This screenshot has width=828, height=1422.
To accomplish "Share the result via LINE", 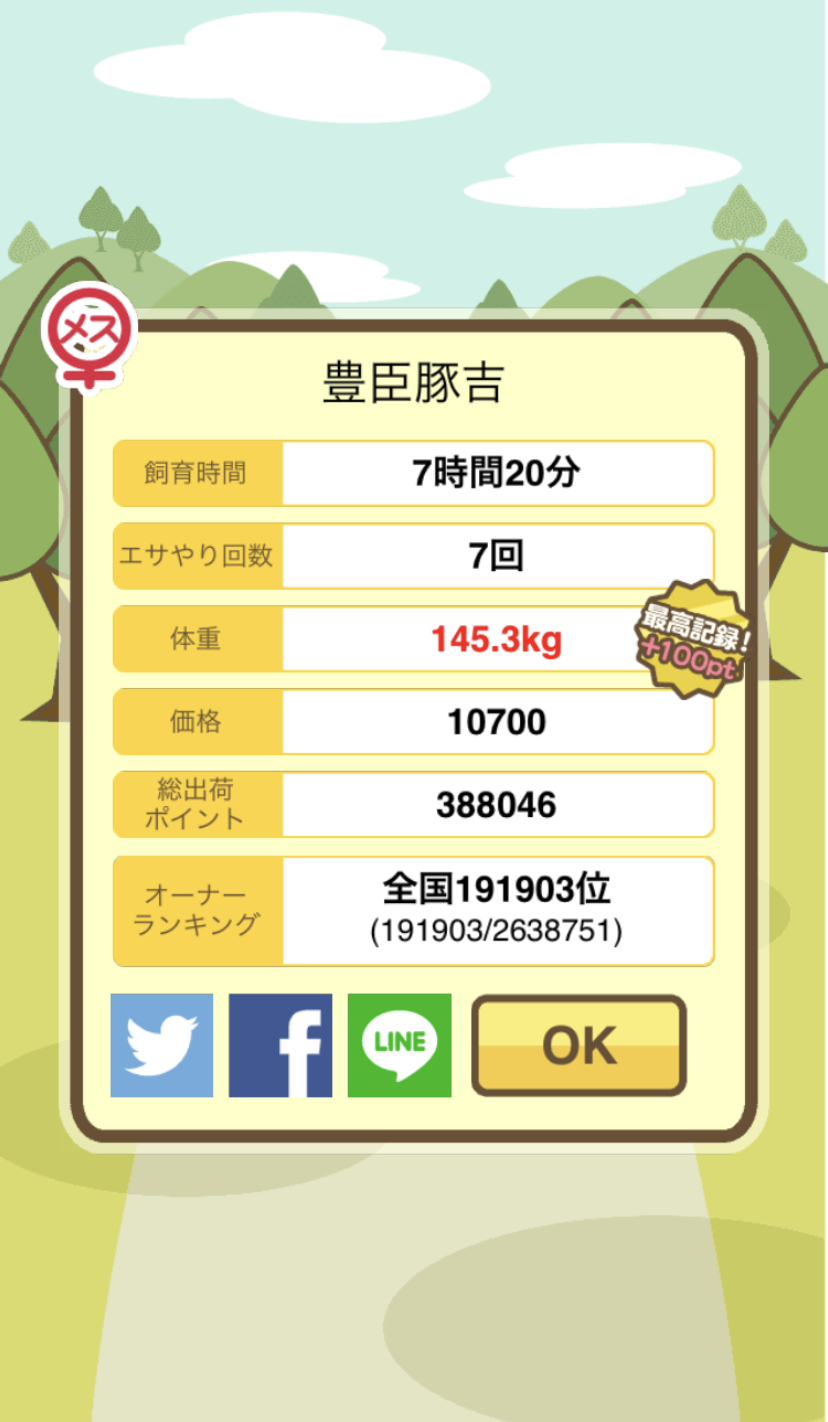I will (x=400, y=1045).
